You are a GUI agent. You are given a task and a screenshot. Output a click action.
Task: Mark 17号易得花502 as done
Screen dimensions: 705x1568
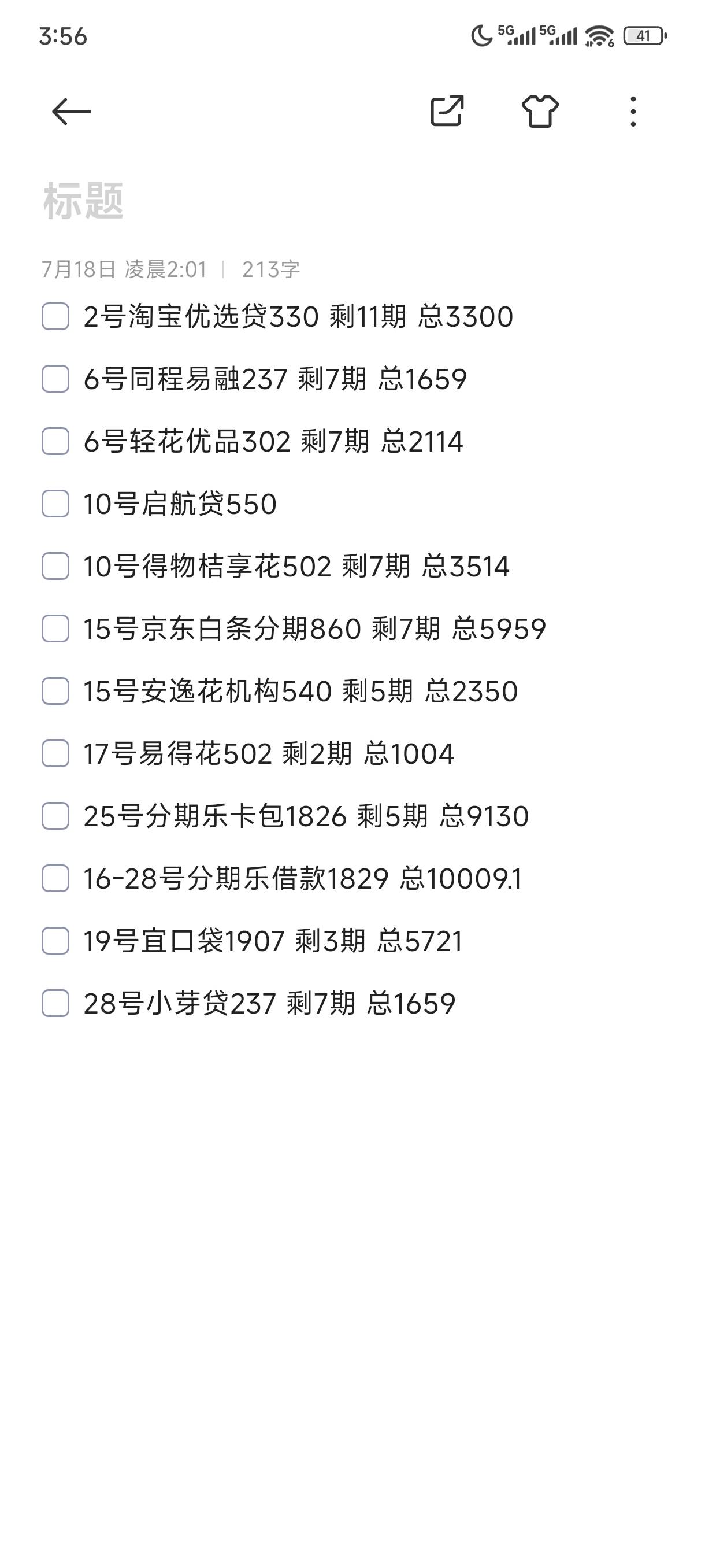click(55, 753)
